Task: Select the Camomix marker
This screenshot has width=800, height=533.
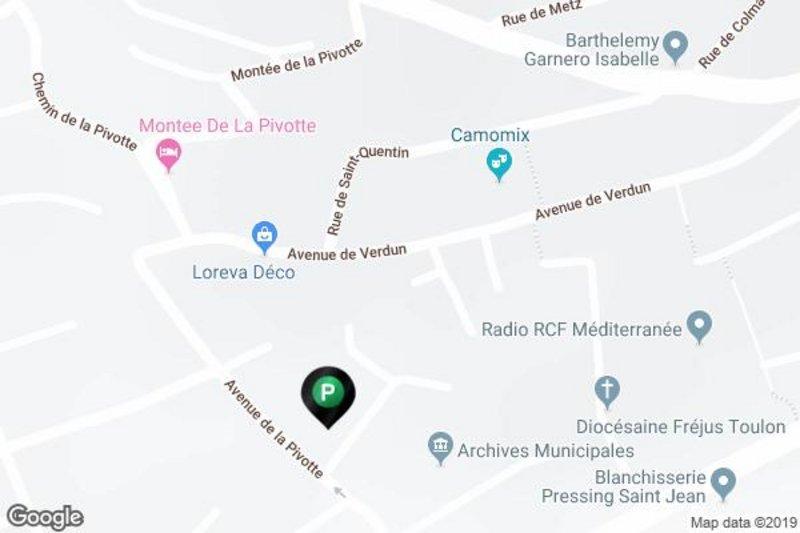Action: click(x=498, y=163)
